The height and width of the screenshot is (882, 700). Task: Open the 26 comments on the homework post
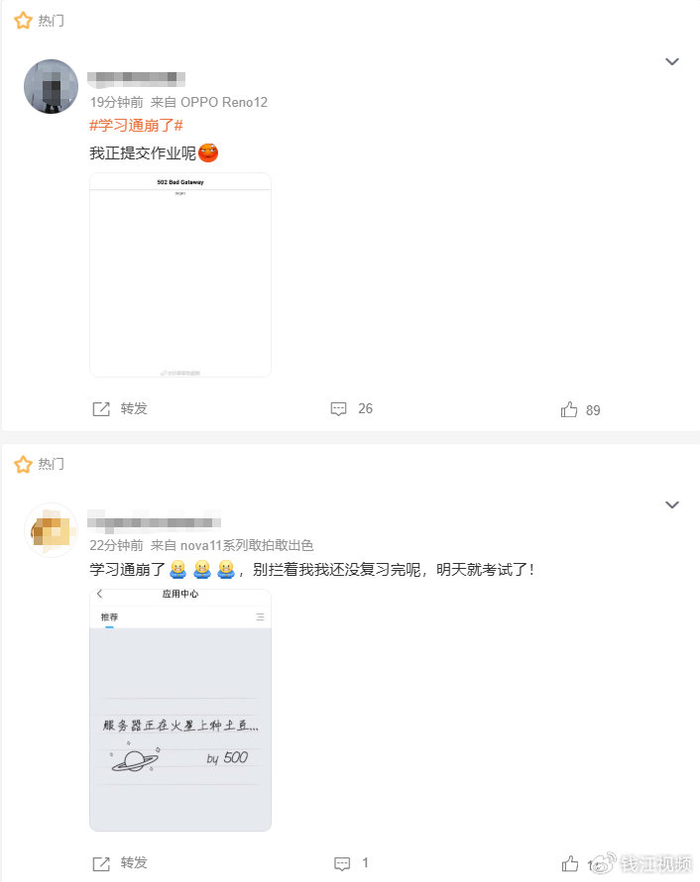[x=351, y=409]
